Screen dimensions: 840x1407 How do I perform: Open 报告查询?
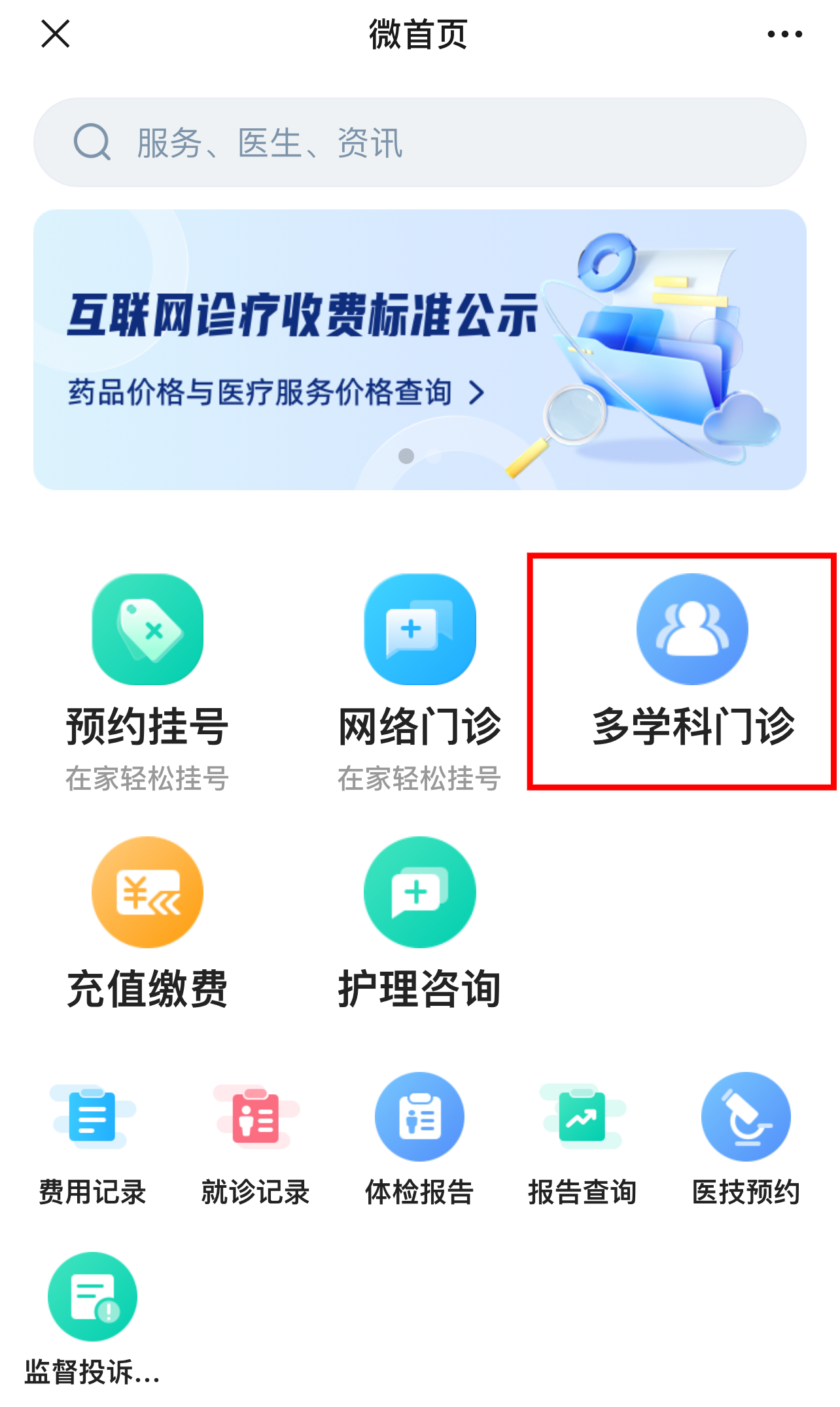click(582, 1140)
